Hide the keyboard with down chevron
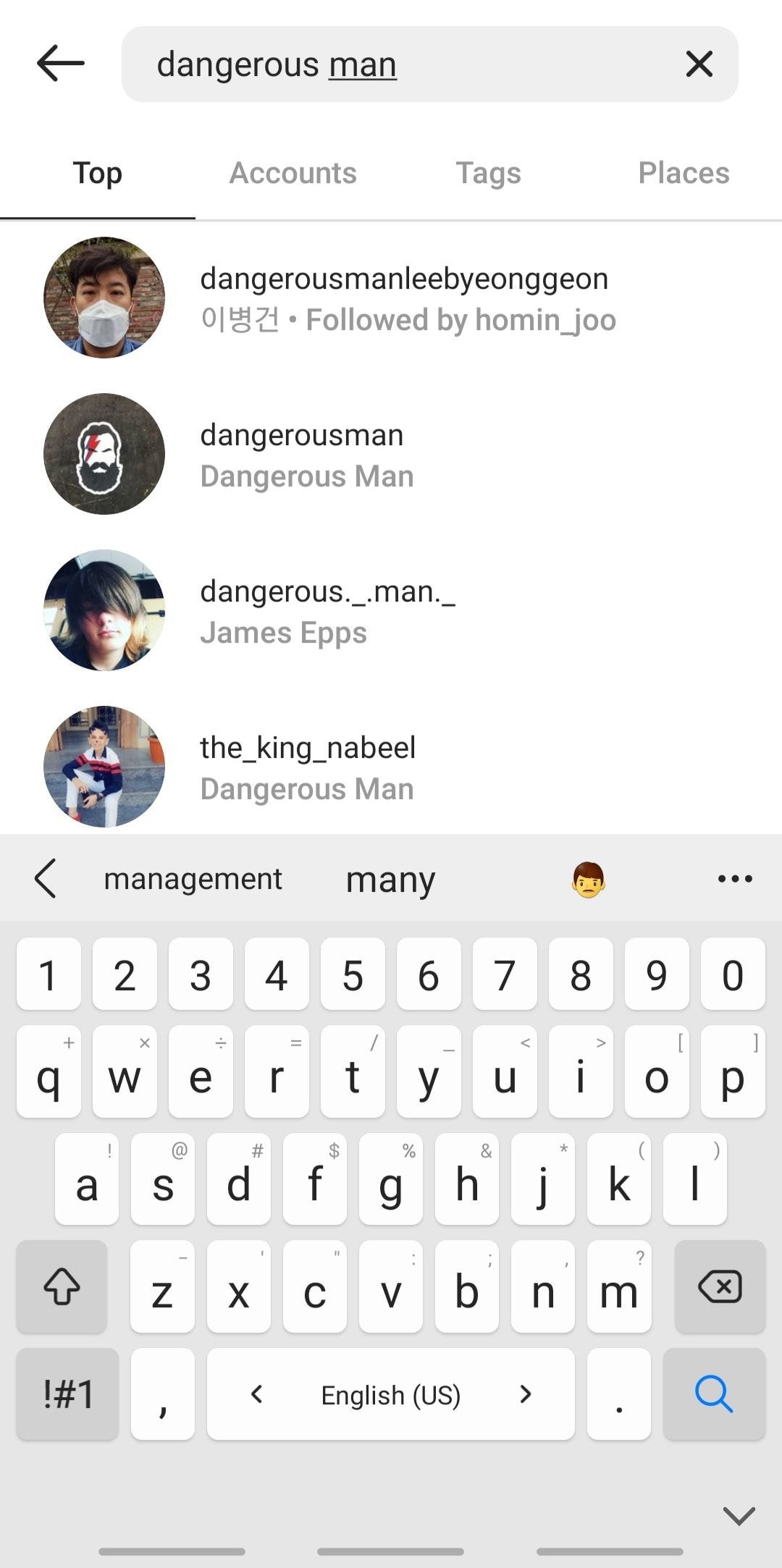 tap(739, 1516)
